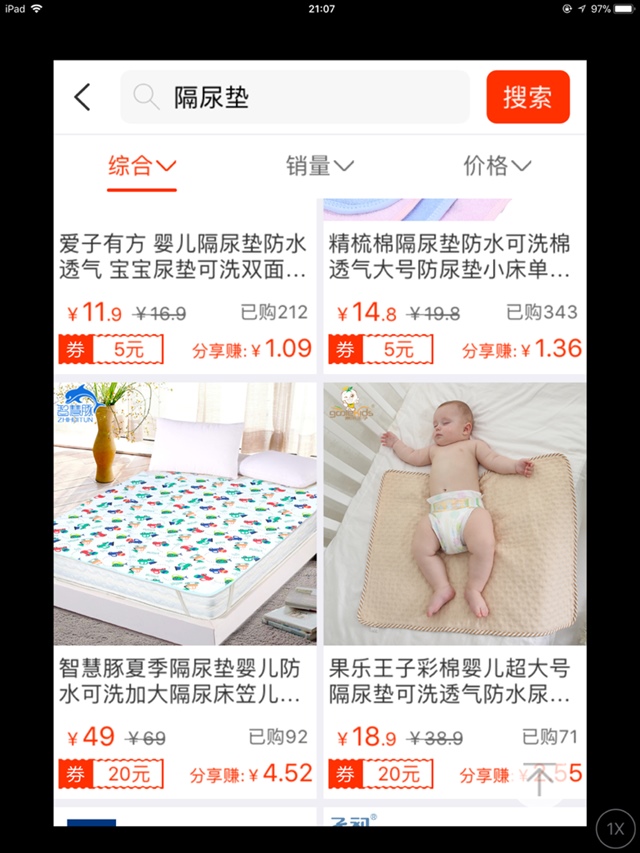Viewport: 640px width, 853px height.
Task: Tap the search field showing 隔尿垫
Action: 295,97
